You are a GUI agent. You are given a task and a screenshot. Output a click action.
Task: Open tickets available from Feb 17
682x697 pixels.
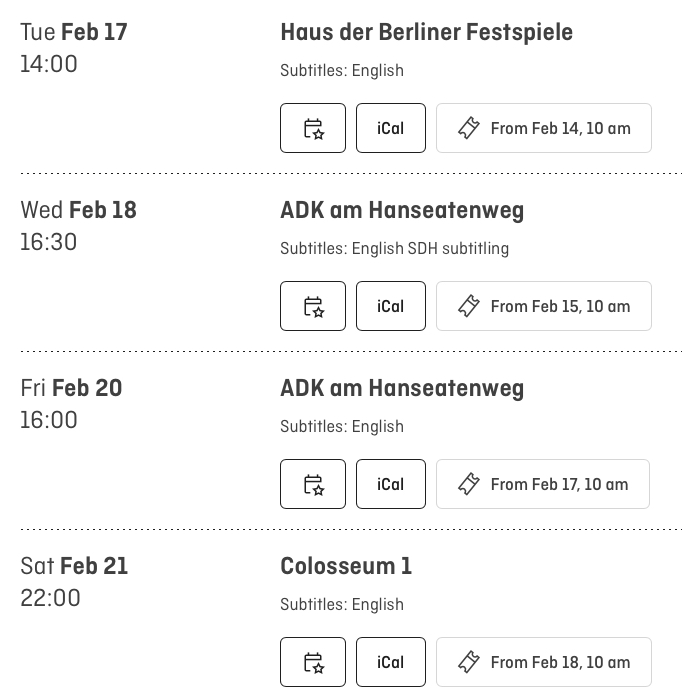click(x=543, y=484)
